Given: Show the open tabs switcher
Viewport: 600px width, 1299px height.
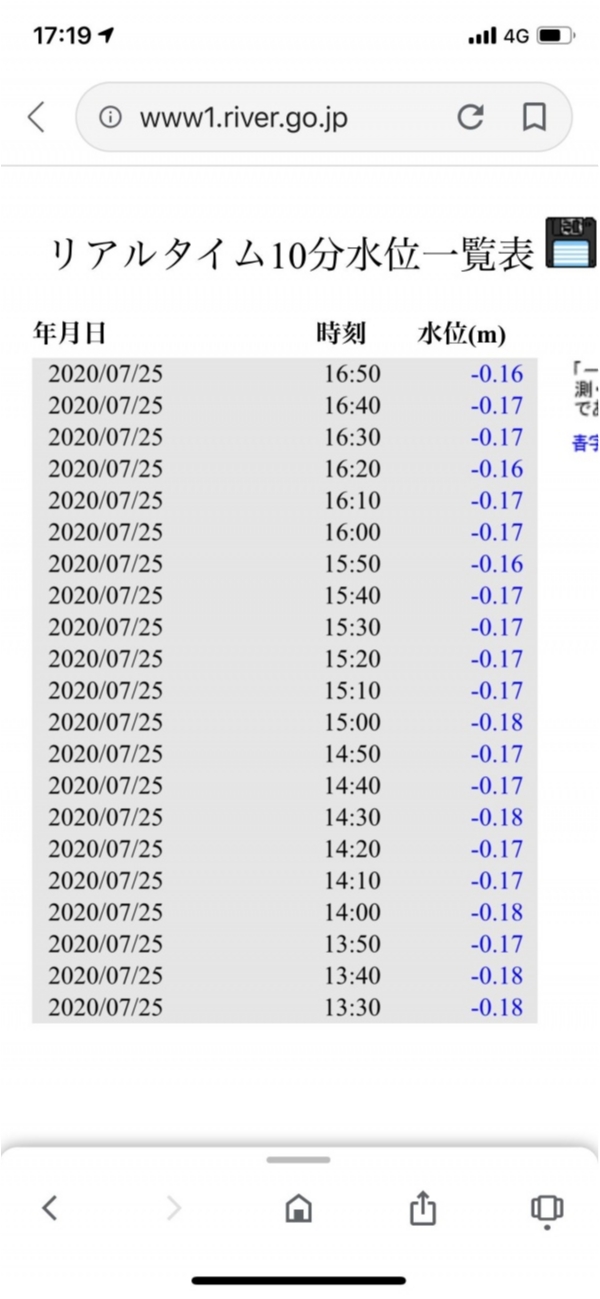Looking at the screenshot, I should [546, 1208].
